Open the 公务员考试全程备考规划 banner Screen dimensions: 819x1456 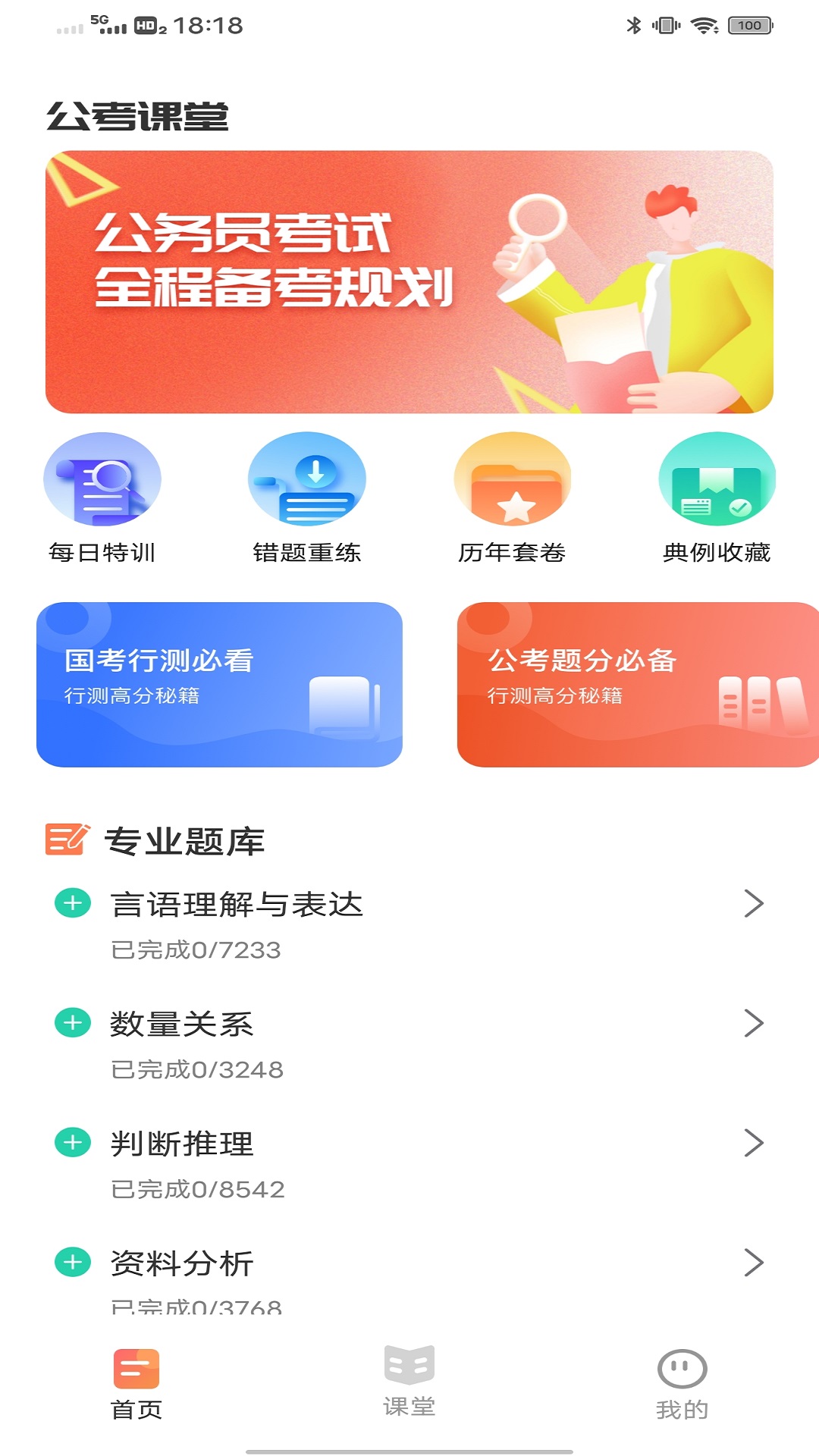click(x=409, y=282)
